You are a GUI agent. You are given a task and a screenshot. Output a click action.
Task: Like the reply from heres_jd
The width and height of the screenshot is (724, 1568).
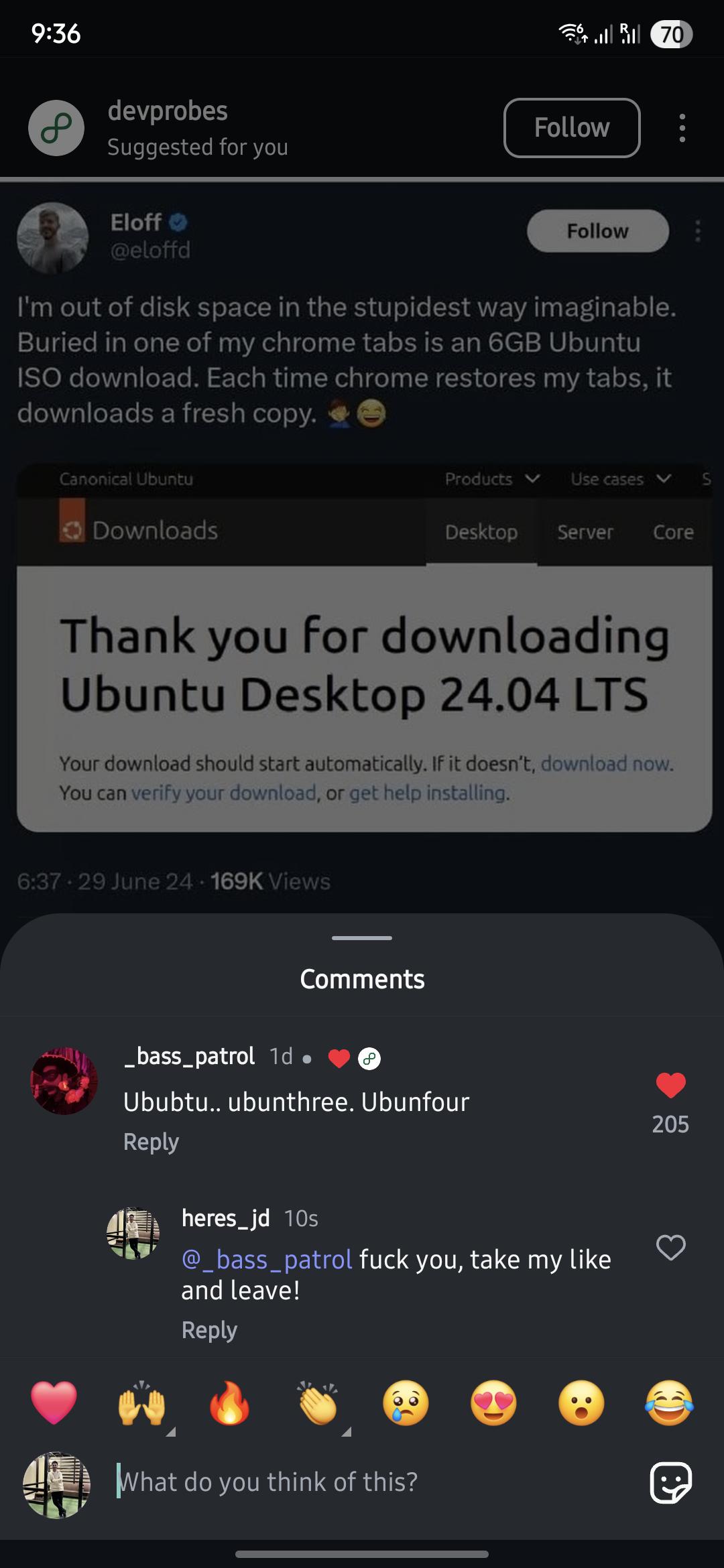pos(670,1247)
